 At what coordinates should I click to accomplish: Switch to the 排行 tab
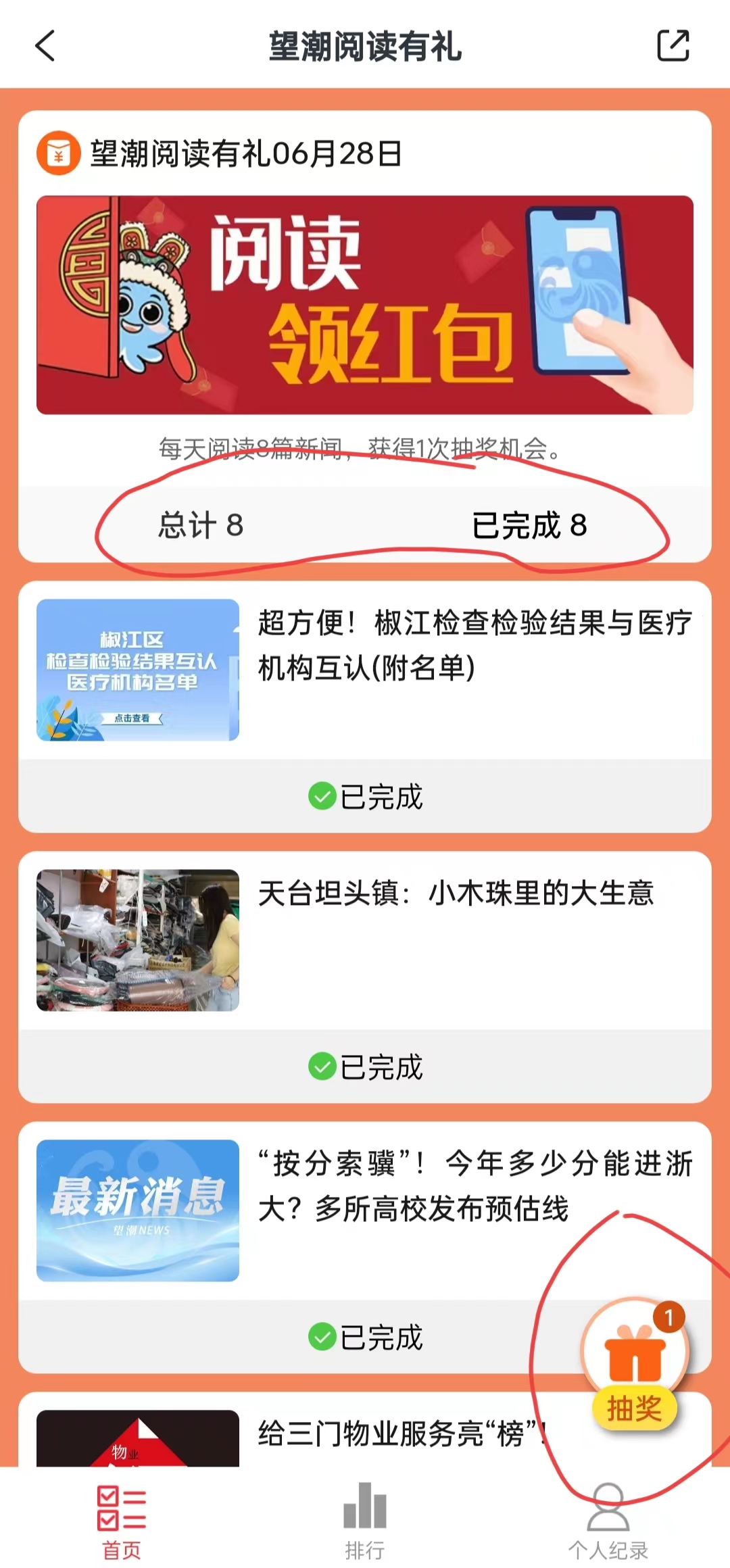(x=365, y=1522)
